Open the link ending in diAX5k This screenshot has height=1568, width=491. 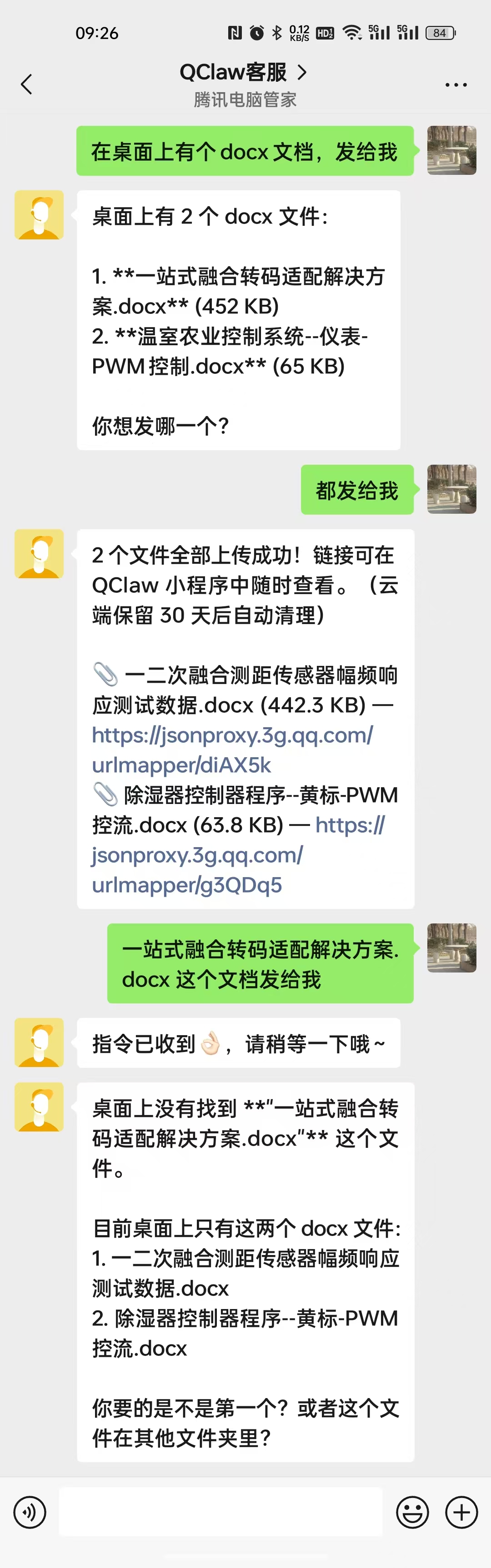pyautogui.click(x=231, y=750)
